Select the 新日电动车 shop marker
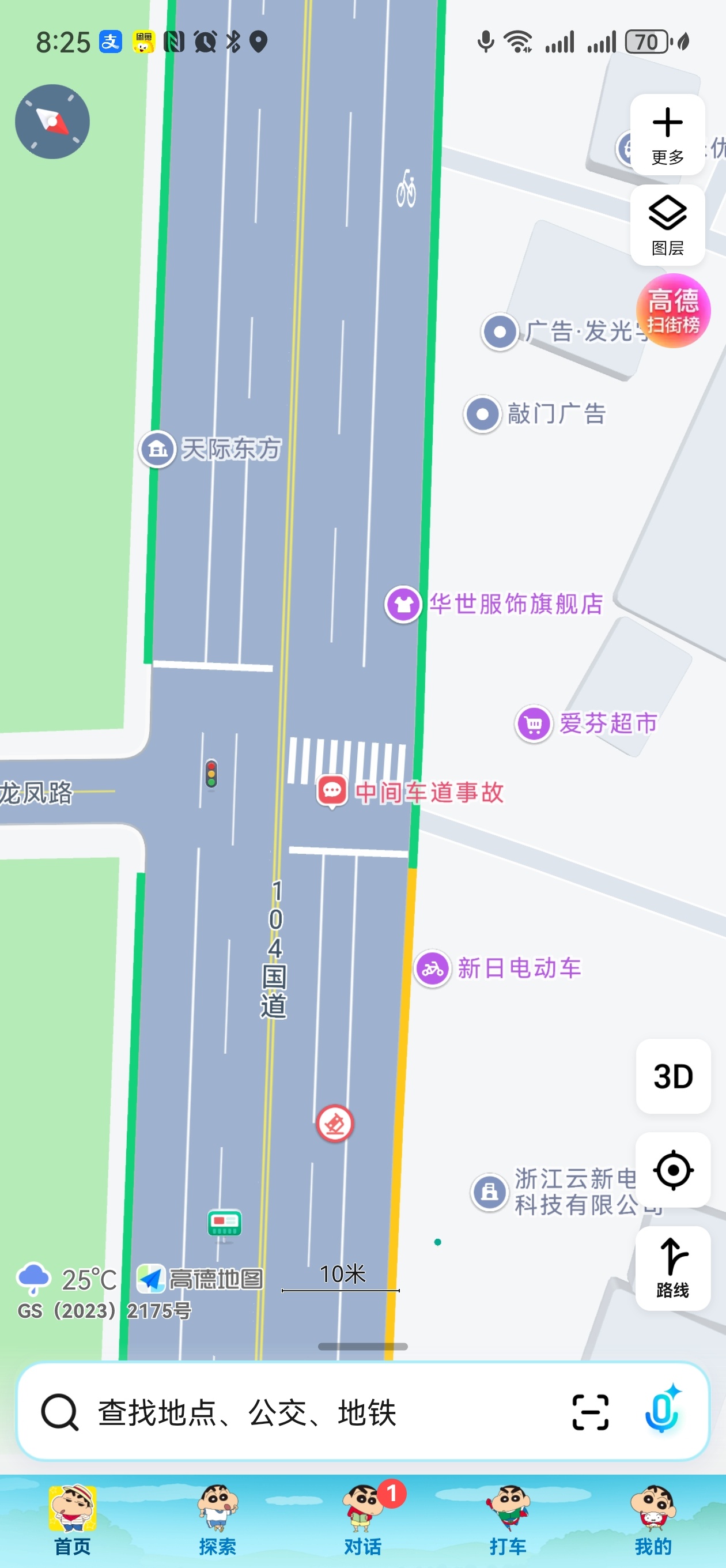Viewport: 726px width, 1568px height. coord(432,968)
